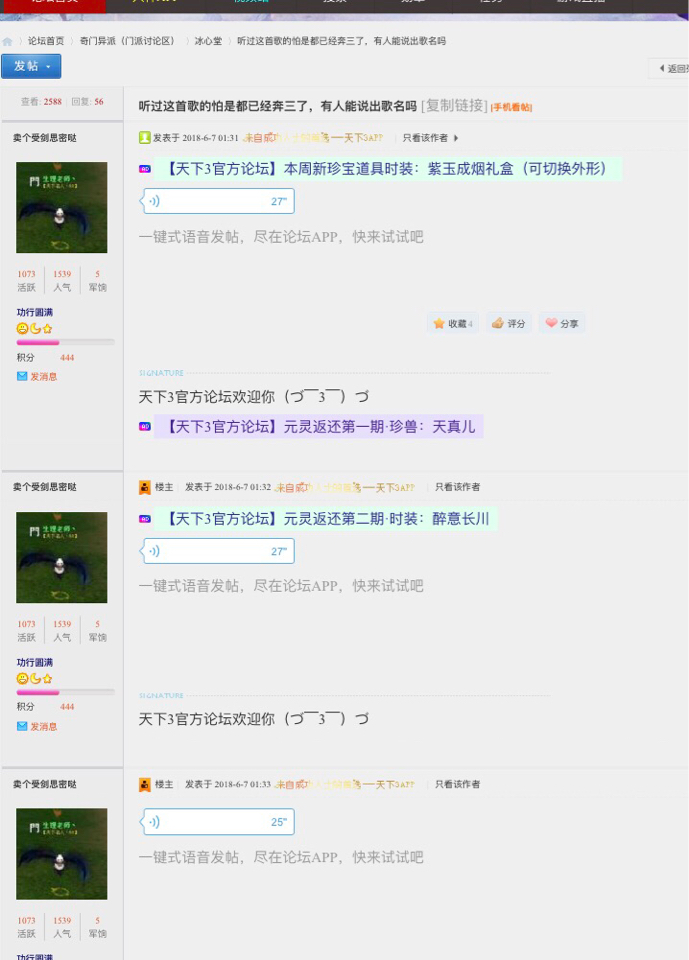Tap the 返回 back button
Viewport: 689px width, 960px height.
671,69
